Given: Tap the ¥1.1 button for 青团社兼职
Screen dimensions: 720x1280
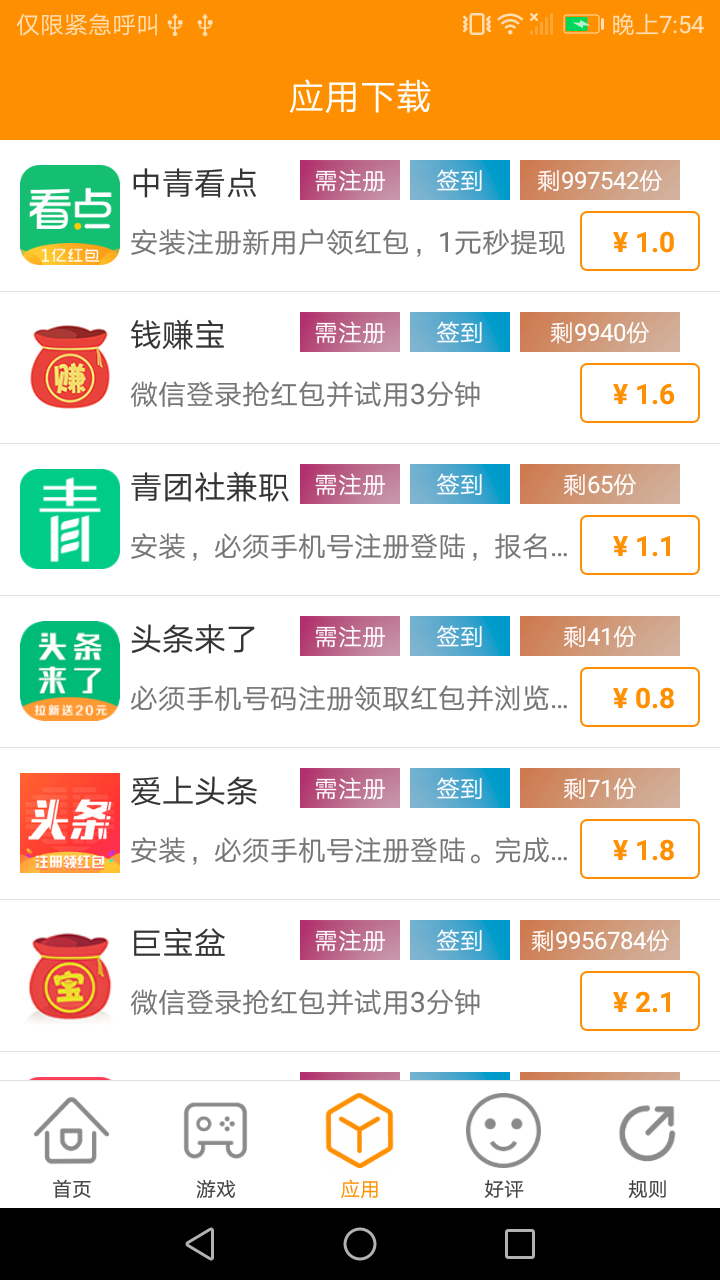Looking at the screenshot, I should click(x=640, y=546).
